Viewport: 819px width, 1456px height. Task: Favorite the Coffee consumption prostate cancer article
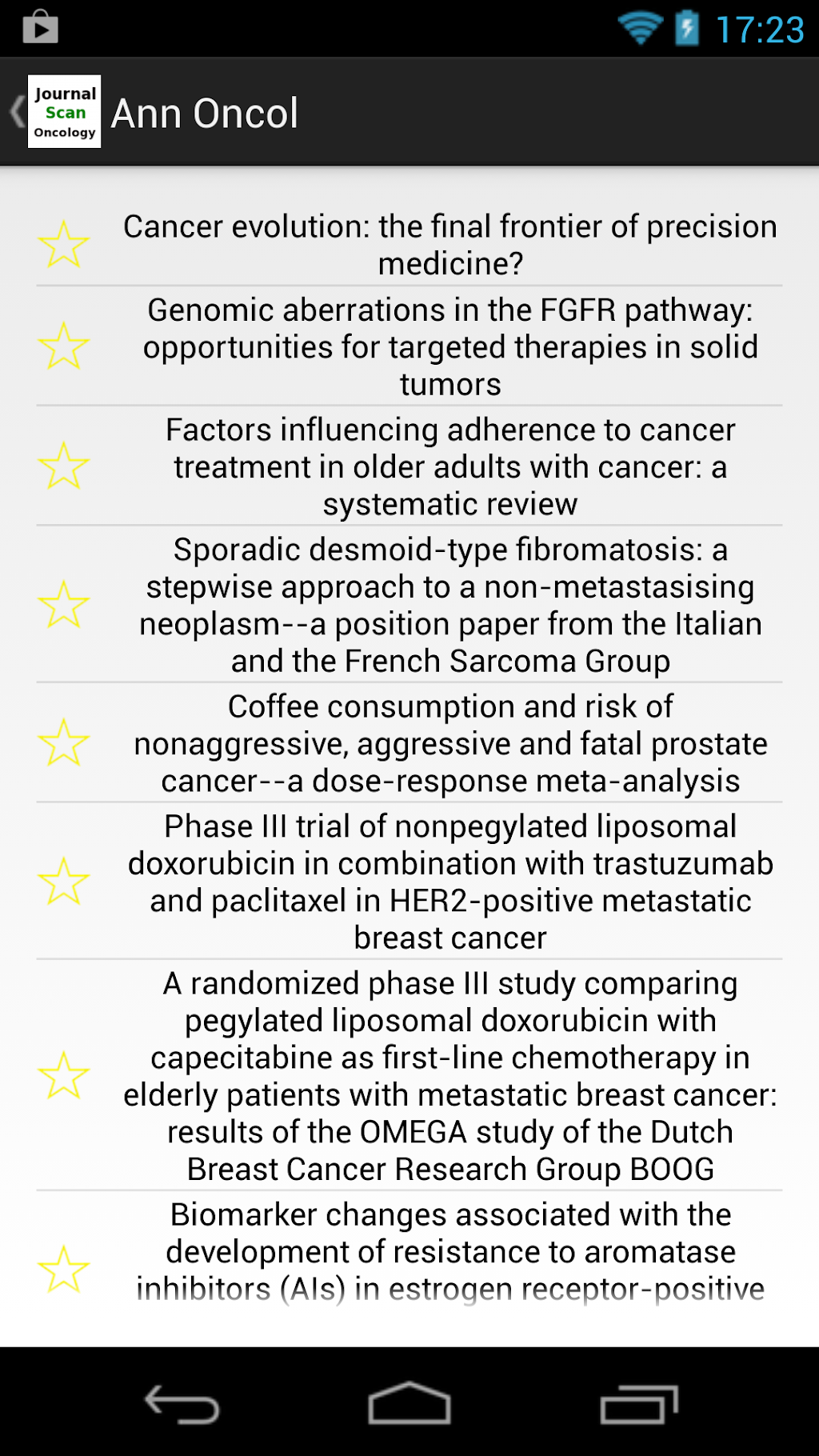tap(63, 743)
